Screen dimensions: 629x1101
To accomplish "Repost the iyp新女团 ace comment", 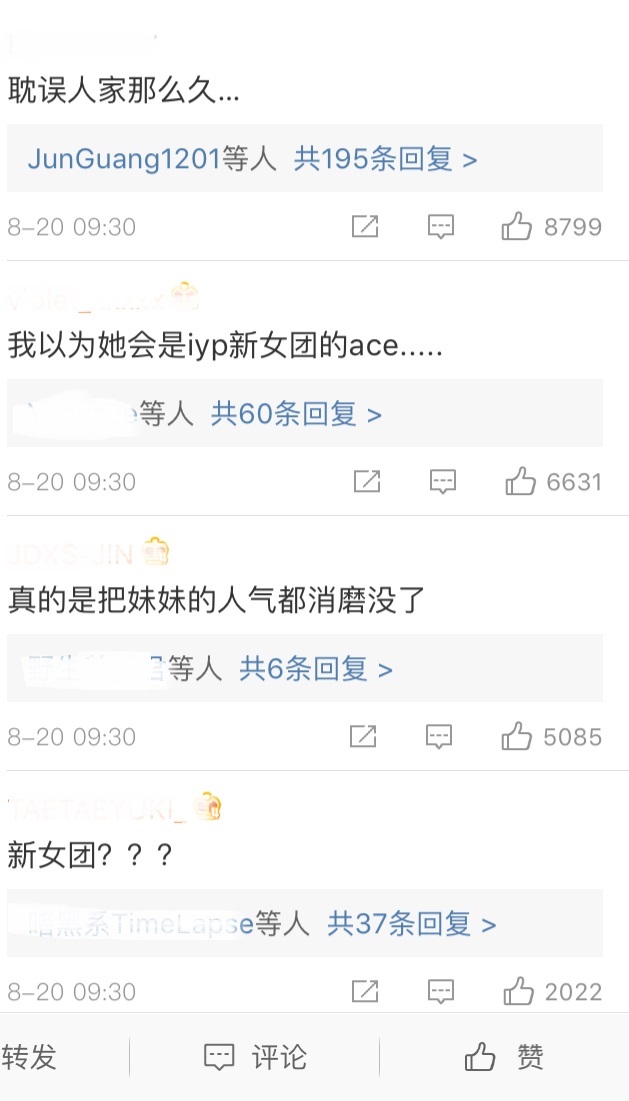I will tap(367, 482).
